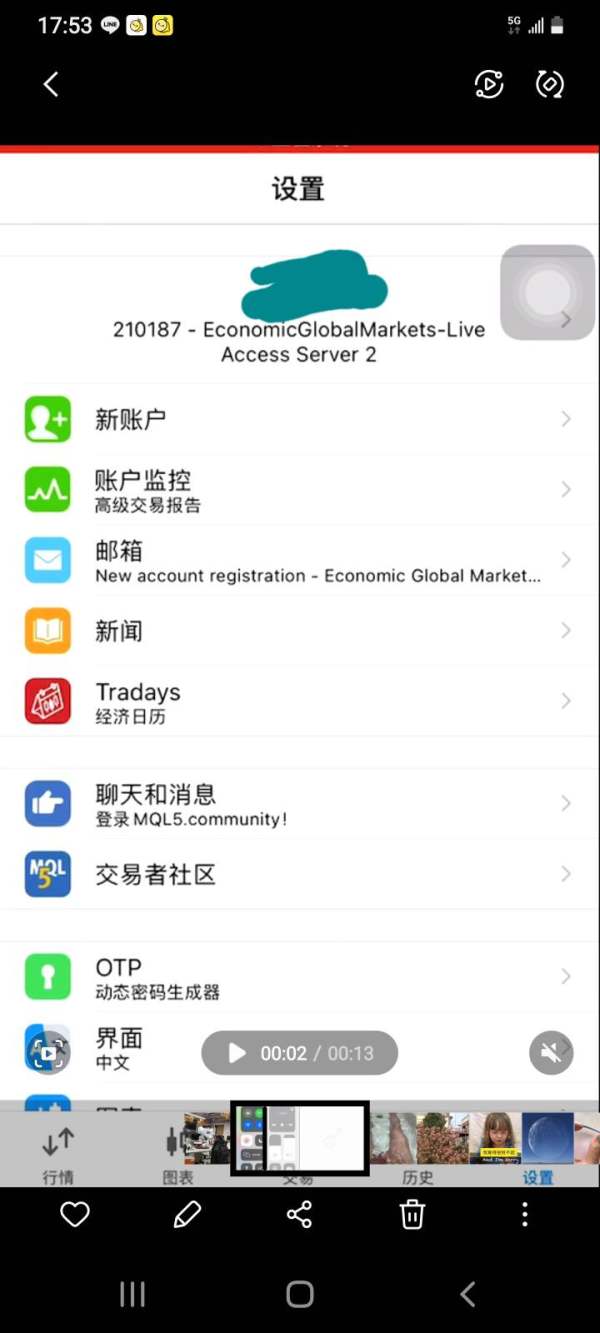Tap the play-in-video-player icon
This screenshot has height=1333, width=600.
489,85
